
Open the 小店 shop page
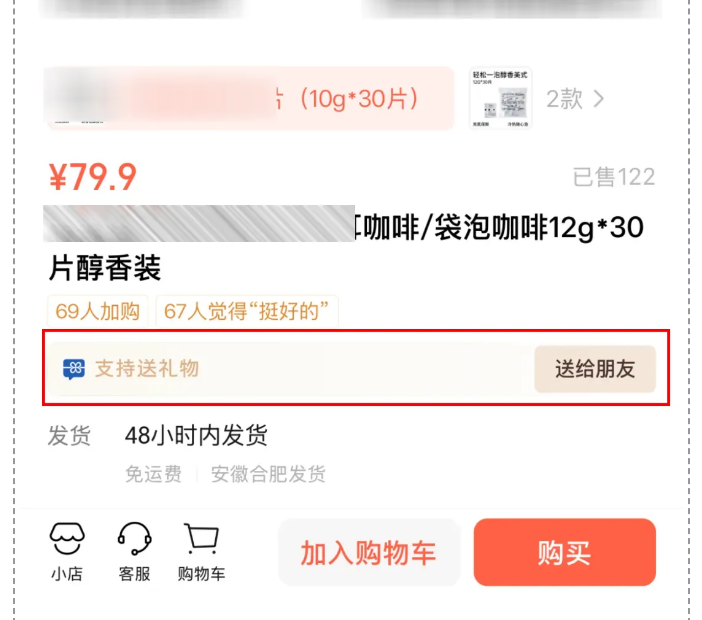(x=67, y=551)
